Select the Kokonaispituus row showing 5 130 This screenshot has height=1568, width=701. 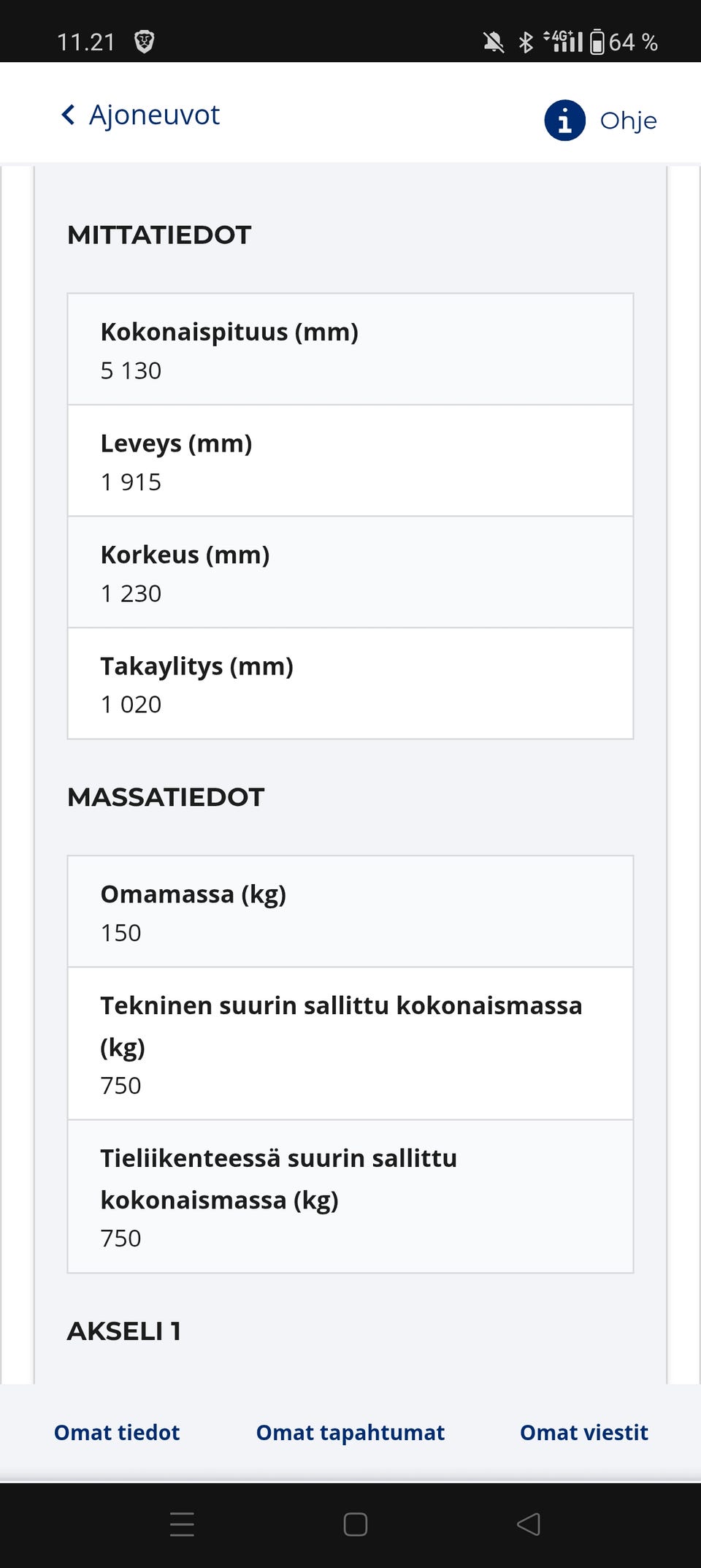coord(349,349)
